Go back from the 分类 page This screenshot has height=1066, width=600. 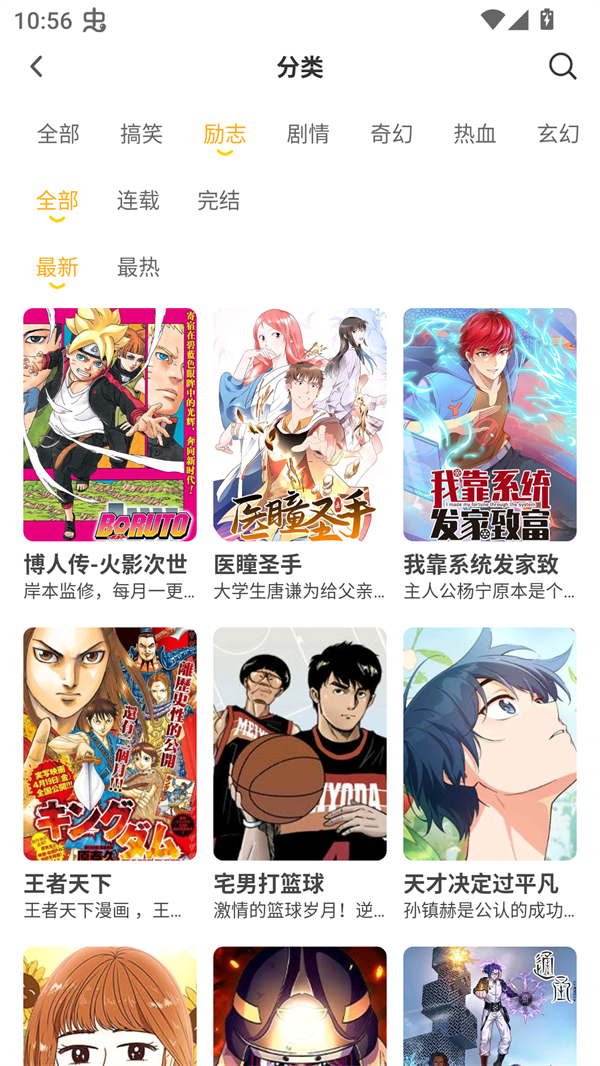pyautogui.click(x=36, y=66)
